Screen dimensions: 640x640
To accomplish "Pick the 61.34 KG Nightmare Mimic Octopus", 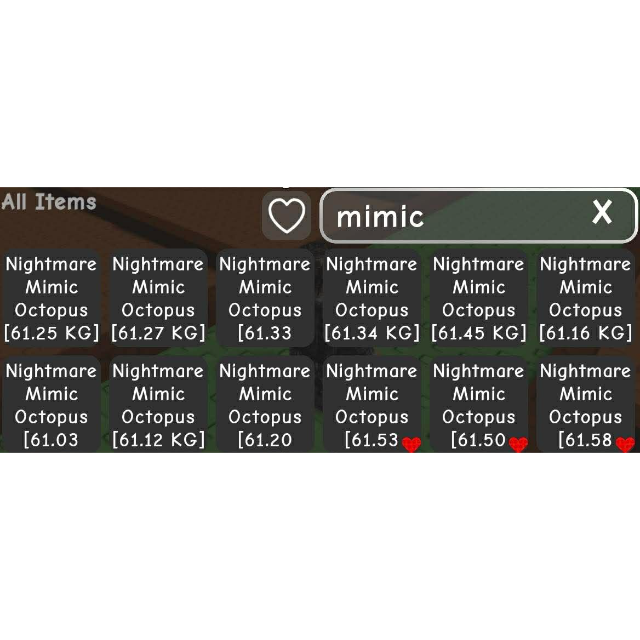I will 372,298.
